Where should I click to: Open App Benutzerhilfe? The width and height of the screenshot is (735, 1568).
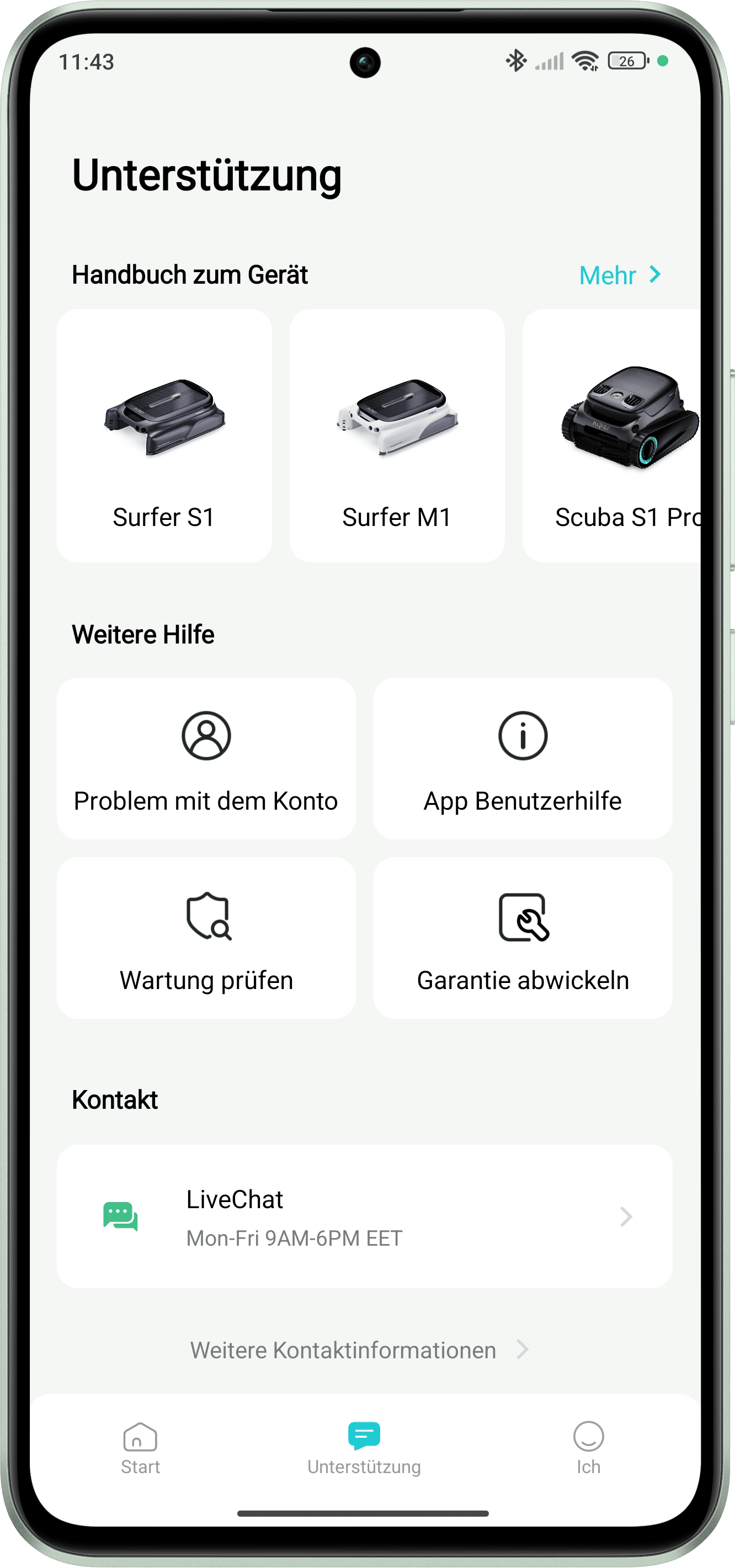(523, 758)
